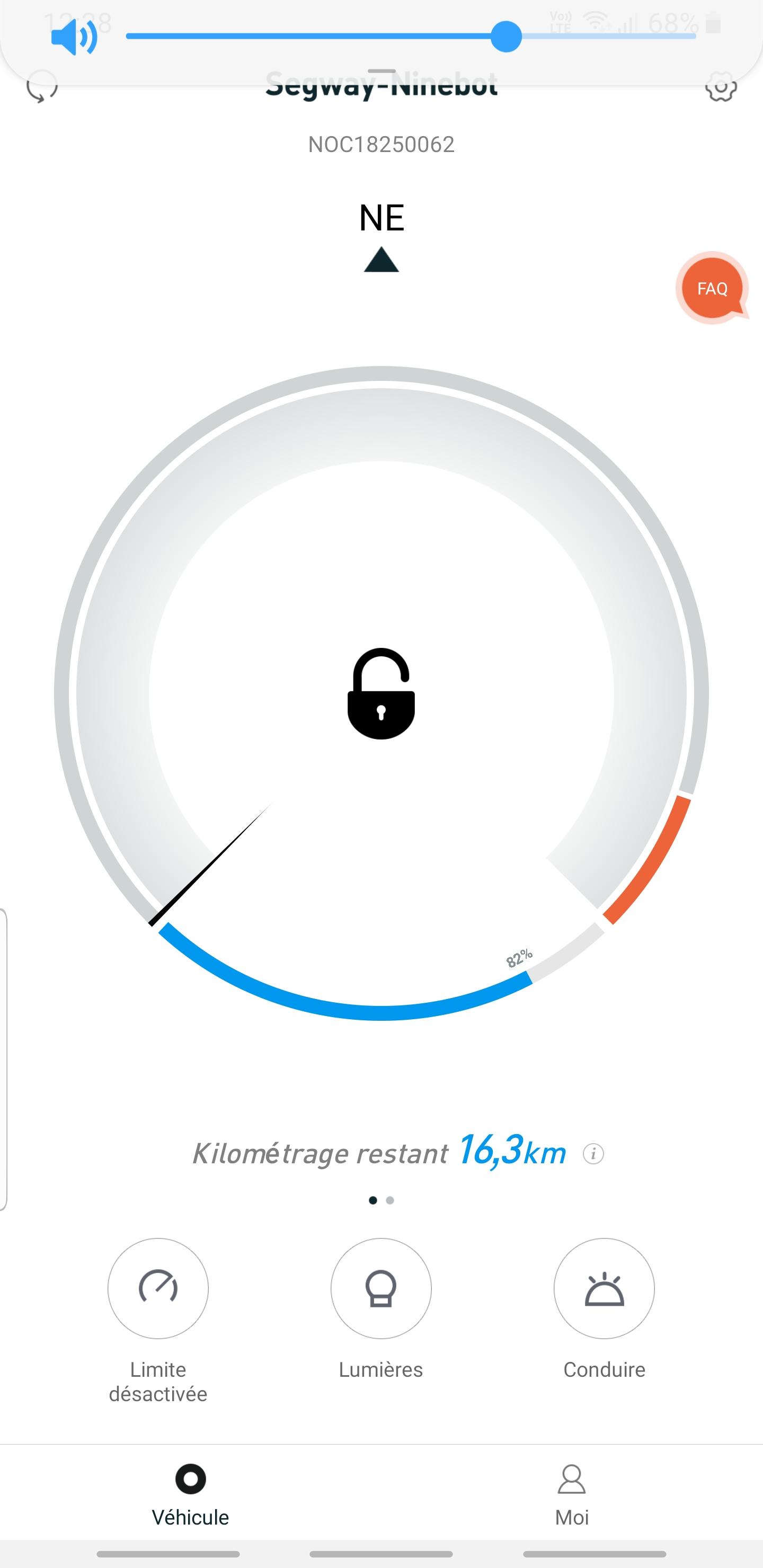This screenshot has height=1568, width=763.
Task: Tap the Conduire button
Action: tap(604, 1289)
